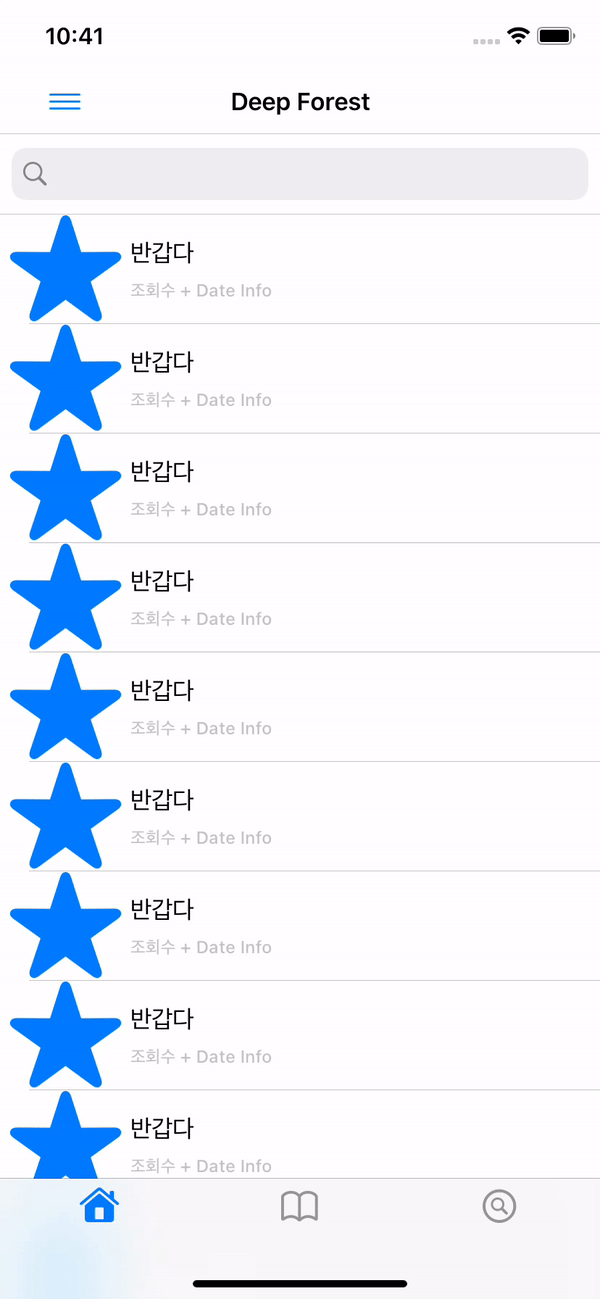Switch to the open book tab
The height and width of the screenshot is (1299, 600).
point(299,1207)
